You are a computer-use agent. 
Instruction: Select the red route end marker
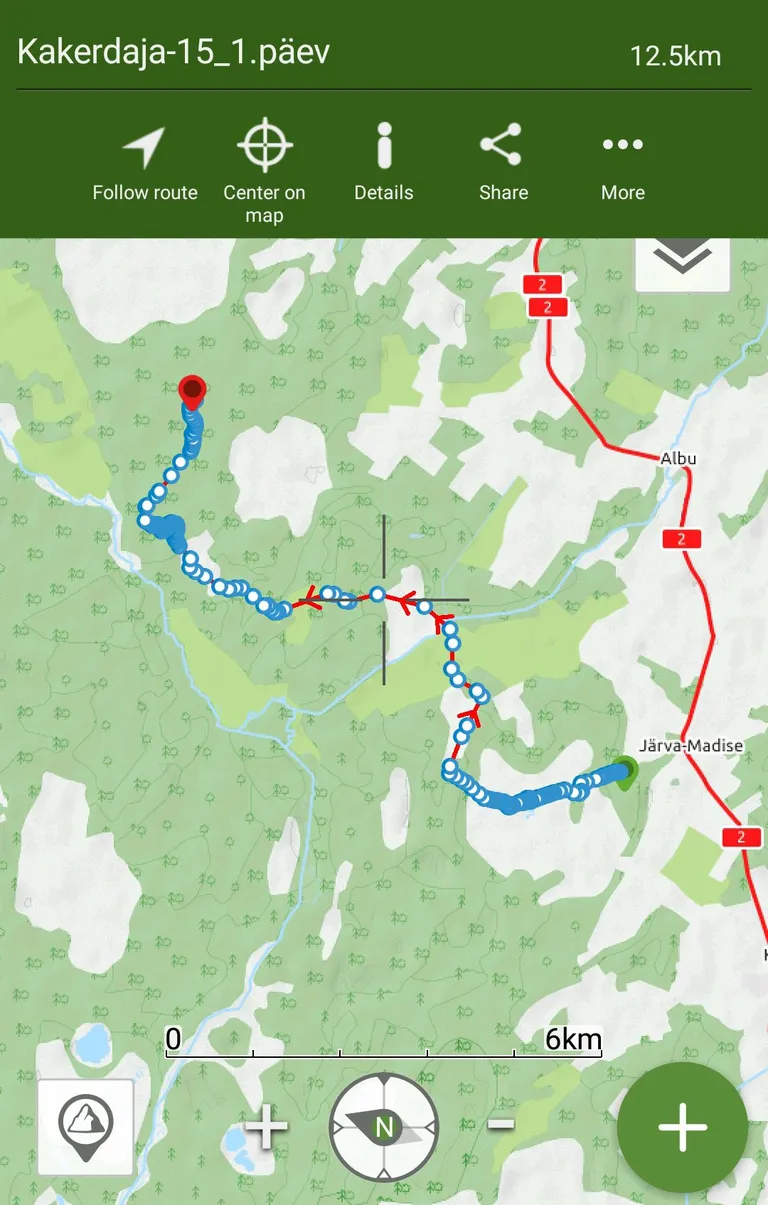[x=191, y=389]
